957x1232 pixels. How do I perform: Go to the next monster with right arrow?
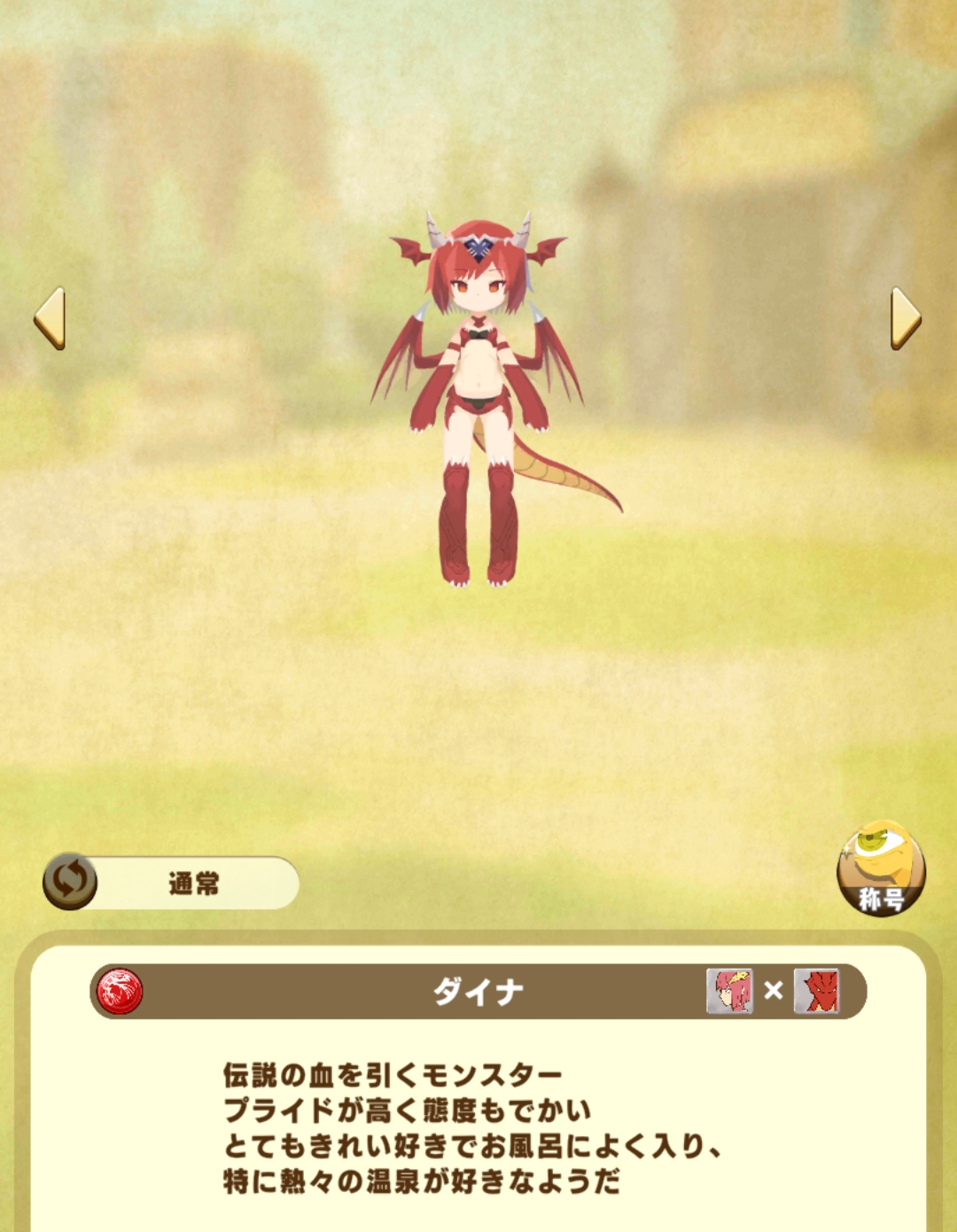click(905, 317)
